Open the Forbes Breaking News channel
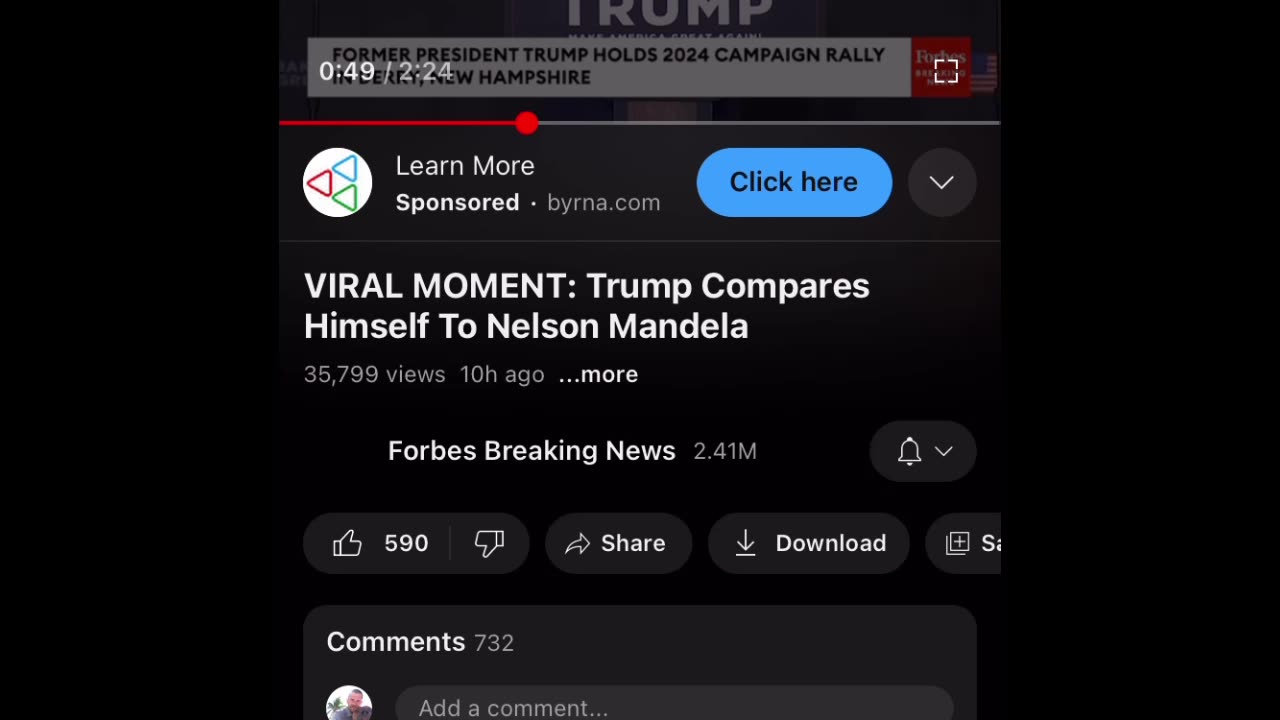 tap(531, 451)
